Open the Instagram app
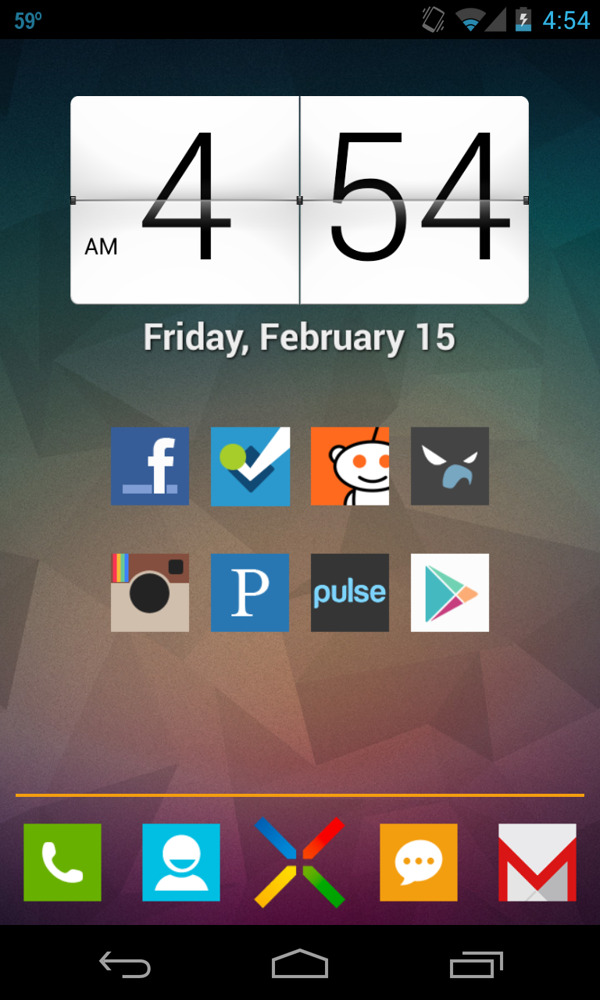The width and height of the screenshot is (600, 1000). click(150, 592)
